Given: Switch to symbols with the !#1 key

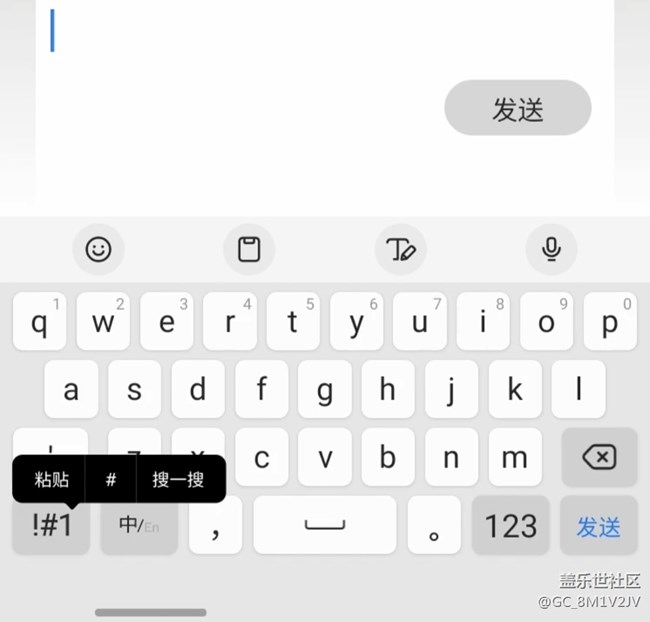Looking at the screenshot, I should point(51,525).
